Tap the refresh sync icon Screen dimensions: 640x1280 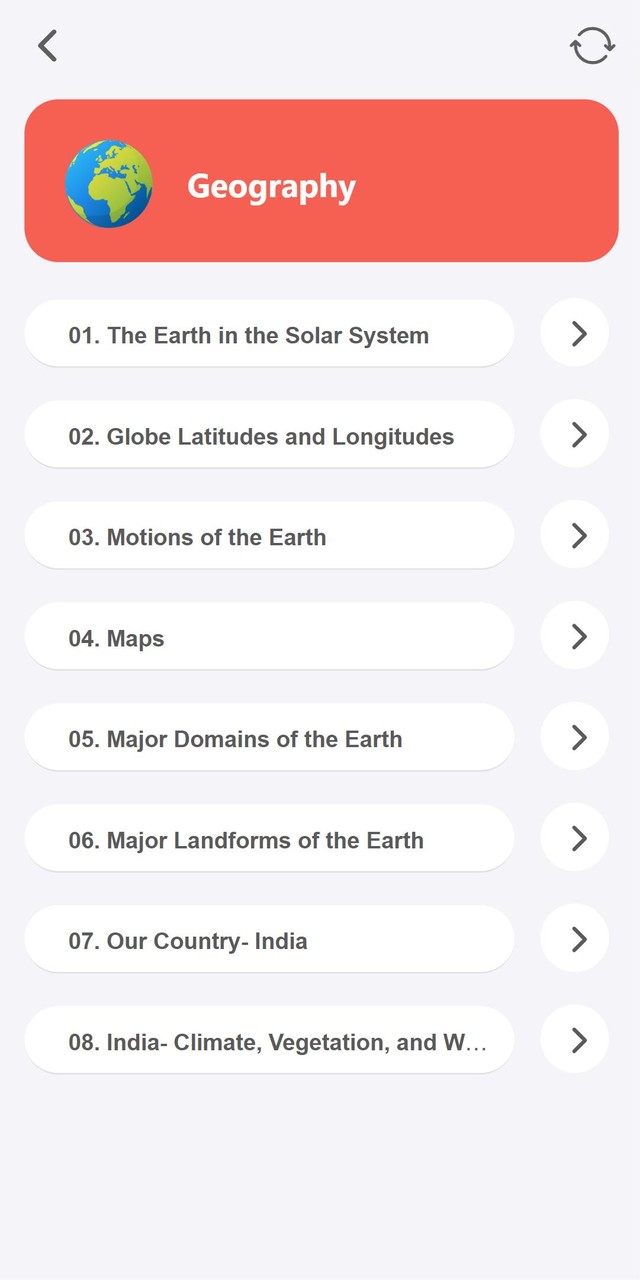pos(592,46)
